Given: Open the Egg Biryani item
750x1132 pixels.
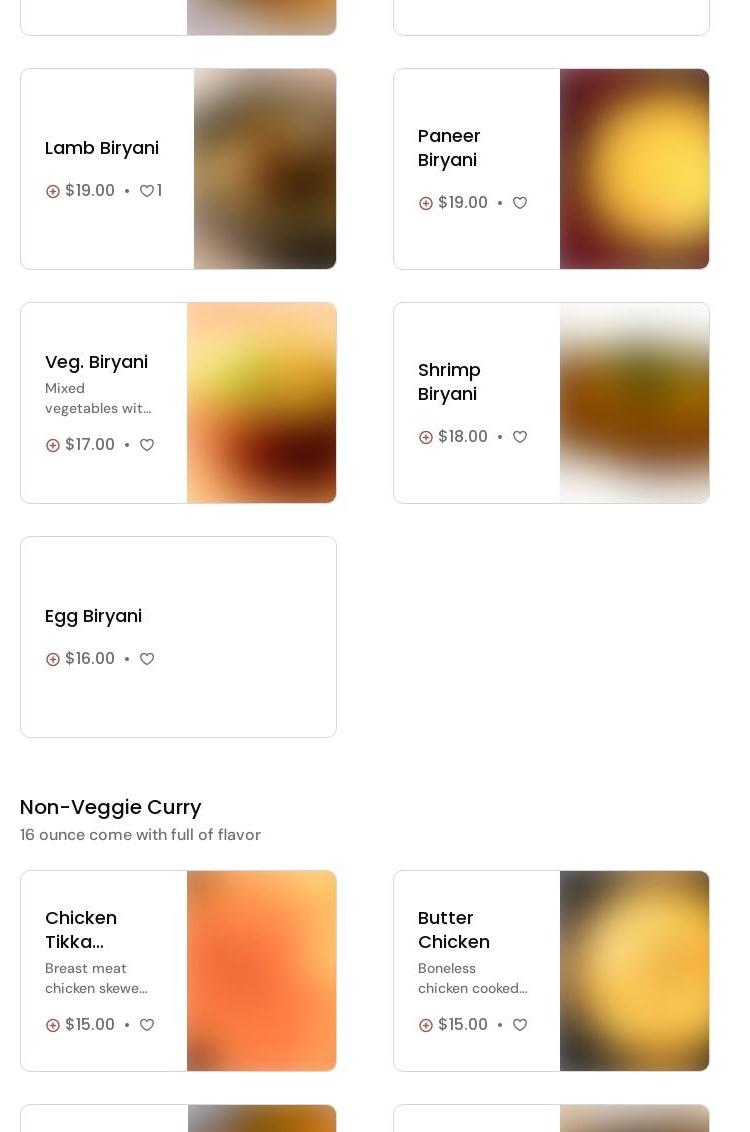Looking at the screenshot, I should coord(93,616).
